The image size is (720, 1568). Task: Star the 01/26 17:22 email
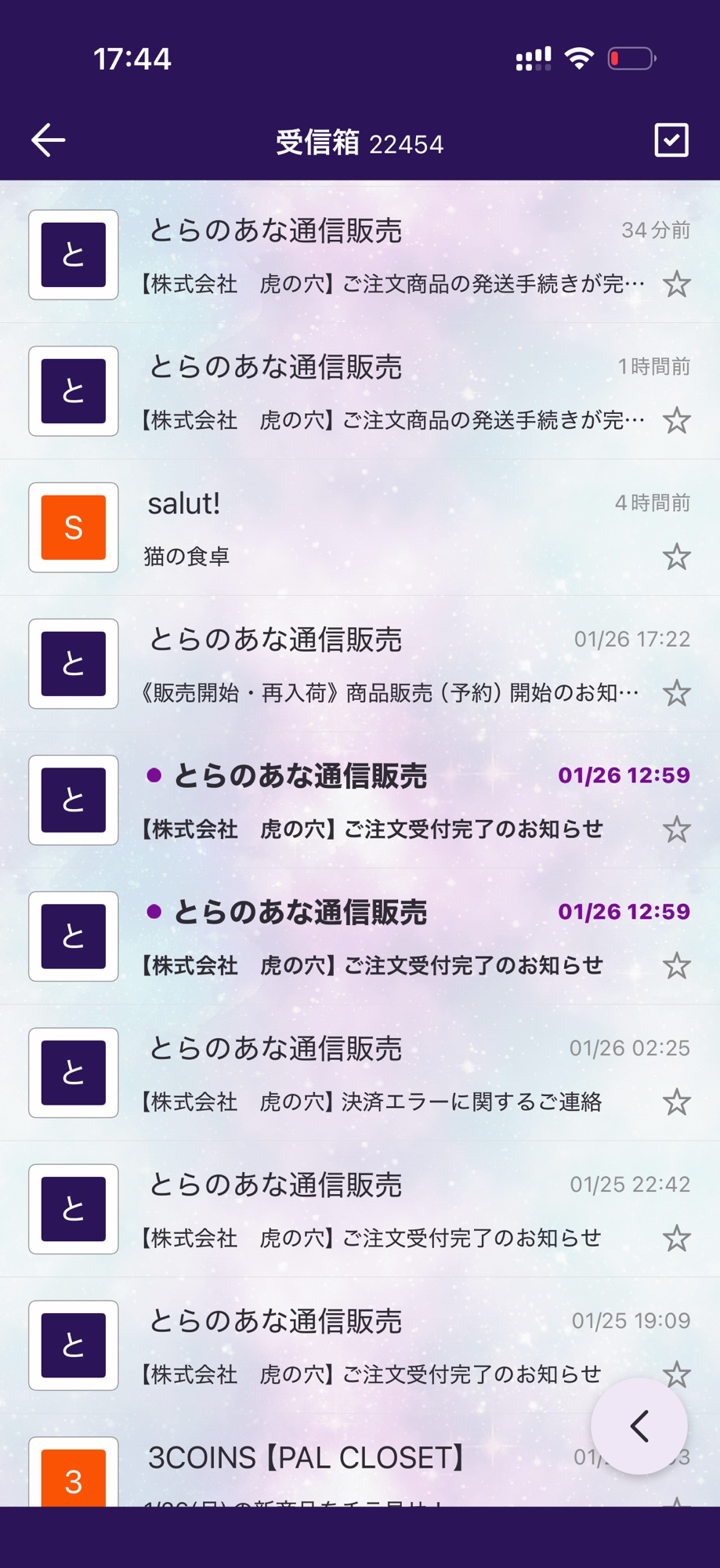676,694
